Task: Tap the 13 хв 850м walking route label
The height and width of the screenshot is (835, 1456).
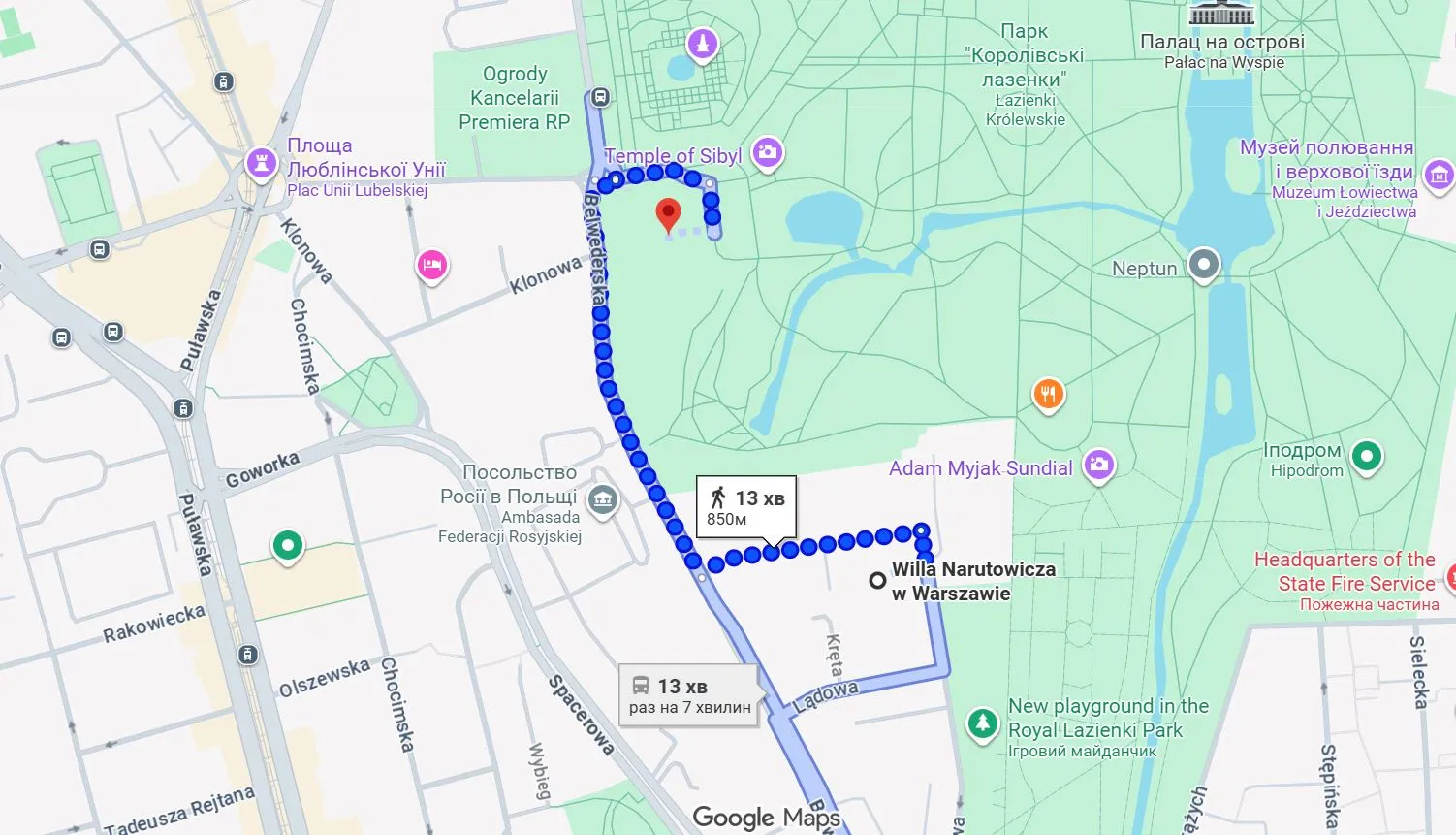Action: [746, 506]
